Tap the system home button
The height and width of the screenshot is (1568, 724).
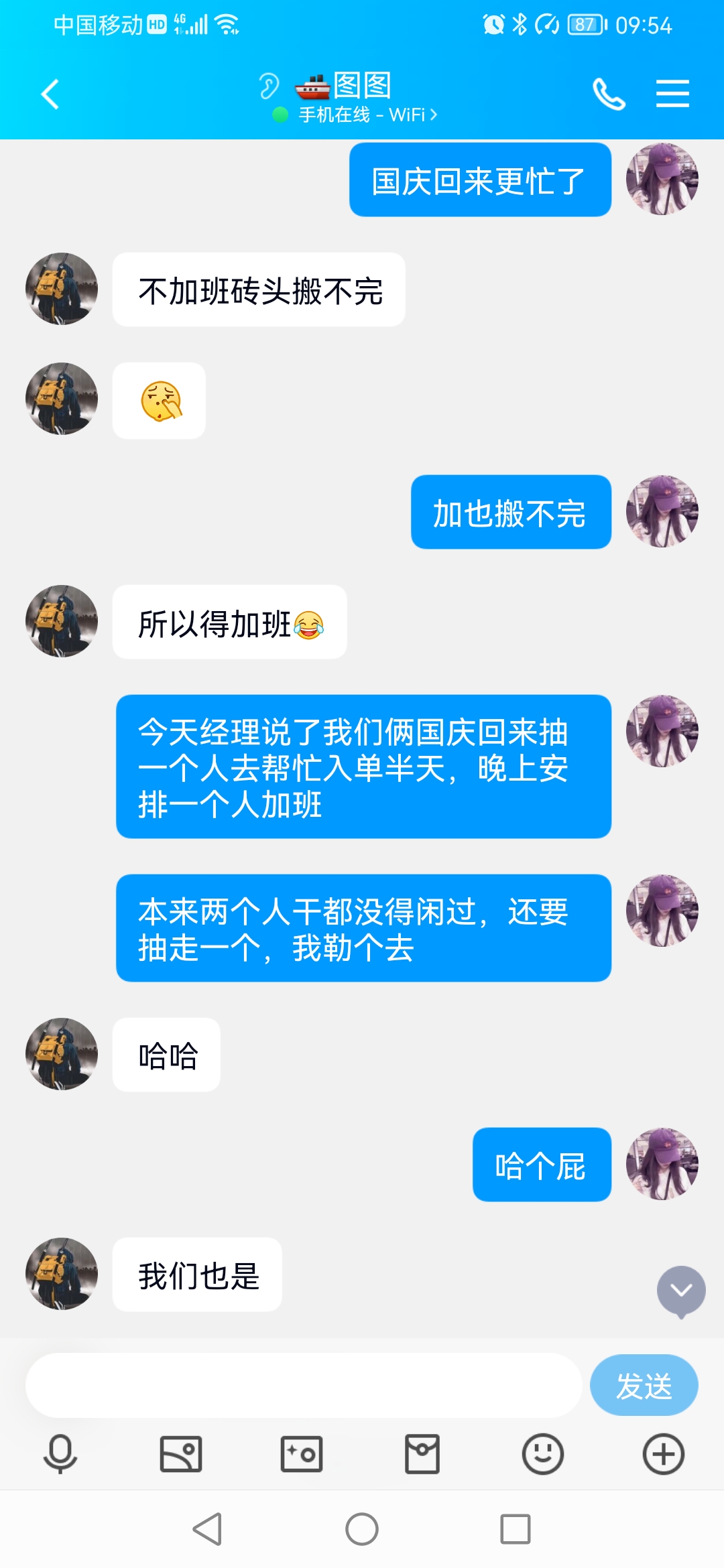coord(362,1529)
